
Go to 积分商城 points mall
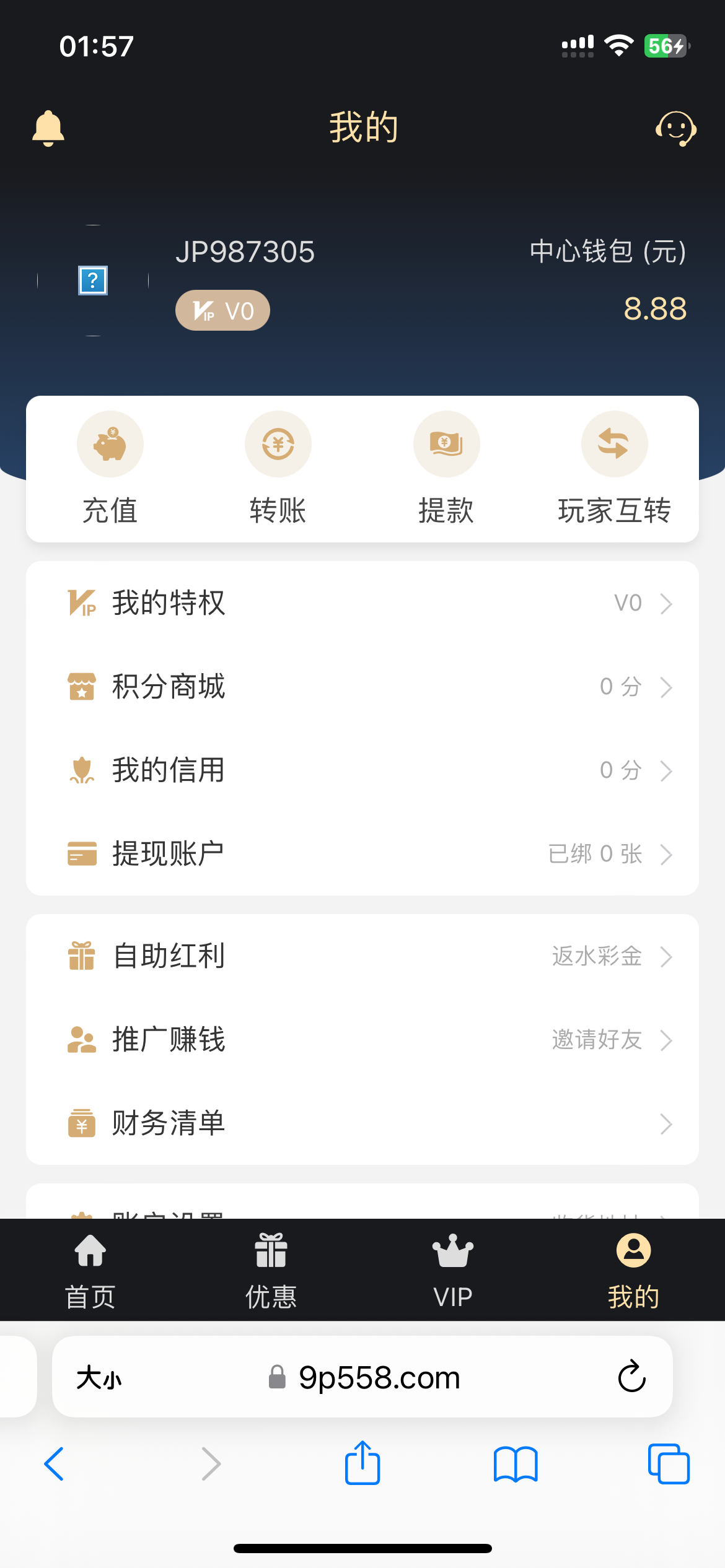362,687
